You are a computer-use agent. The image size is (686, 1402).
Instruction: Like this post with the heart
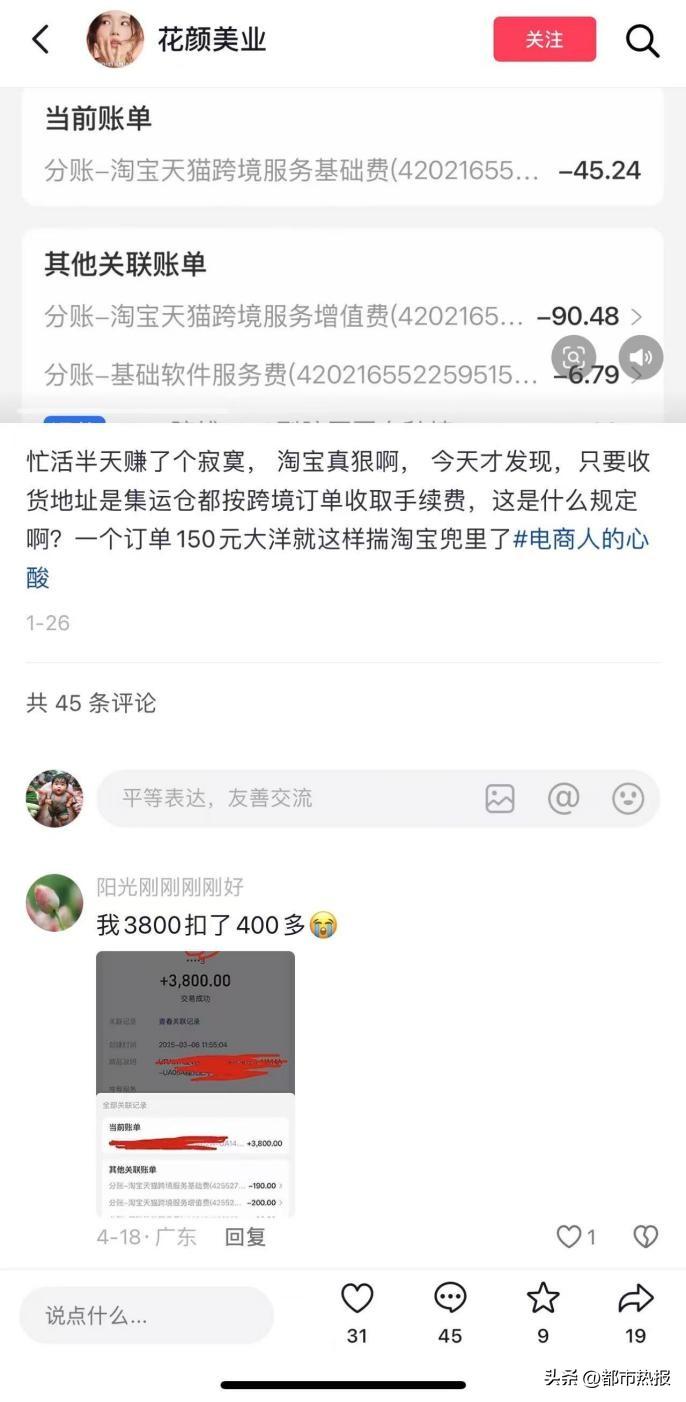(357, 1299)
